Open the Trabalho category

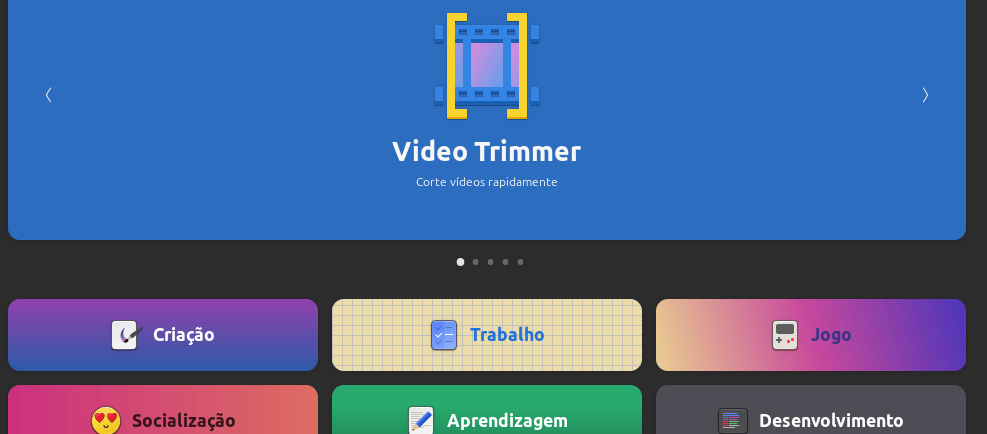pos(487,335)
